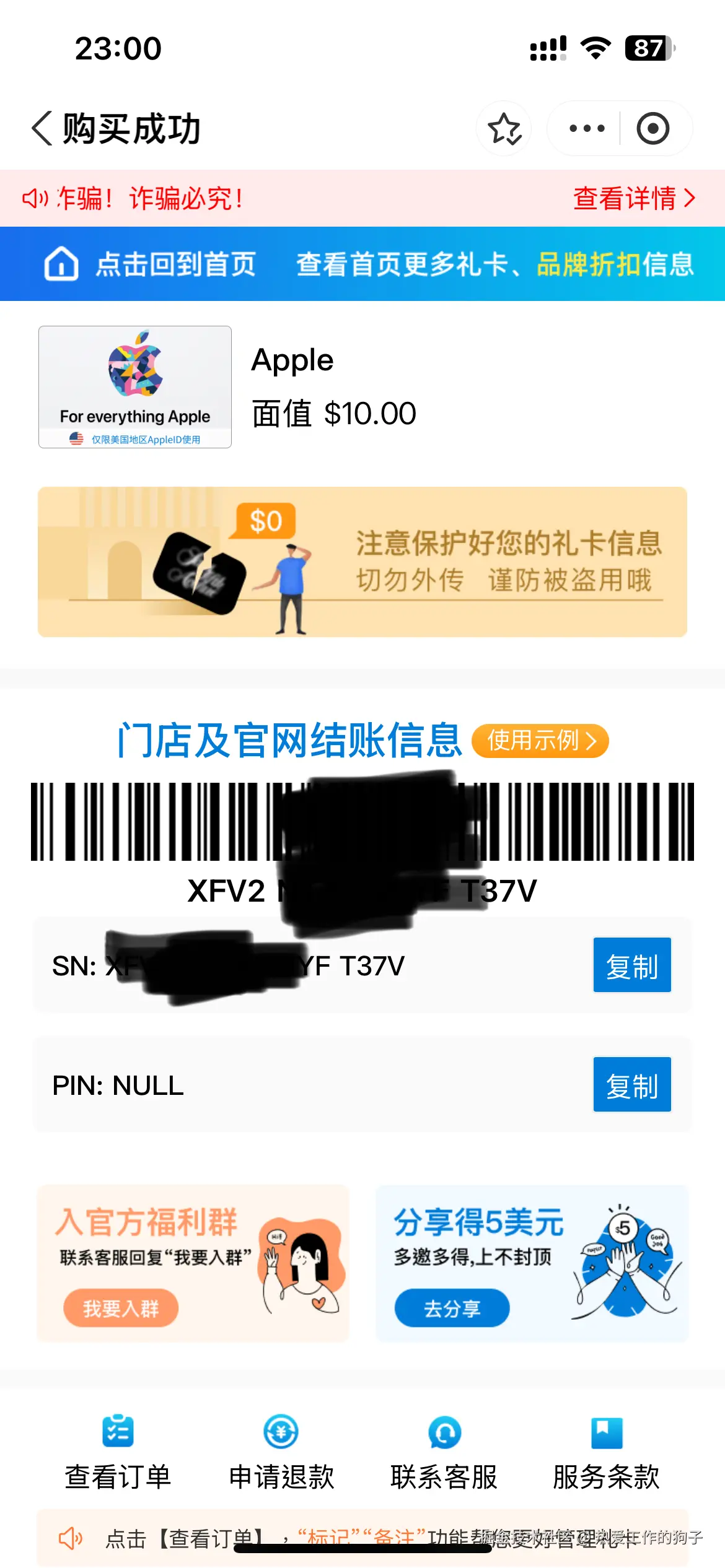Image resolution: width=725 pixels, height=1568 pixels.
Task: Open 查看详情 in the fraud warning banner
Action: tap(633, 199)
